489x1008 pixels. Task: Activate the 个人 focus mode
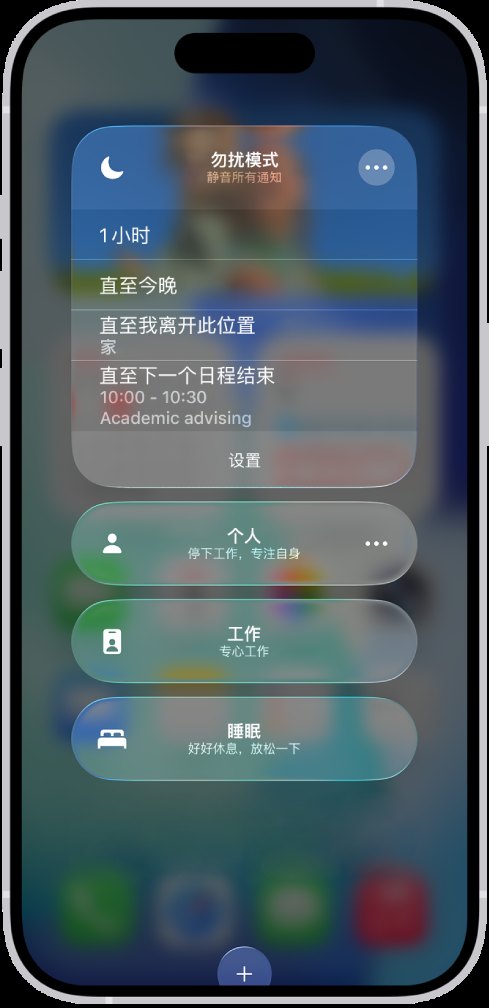(x=244, y=544)
